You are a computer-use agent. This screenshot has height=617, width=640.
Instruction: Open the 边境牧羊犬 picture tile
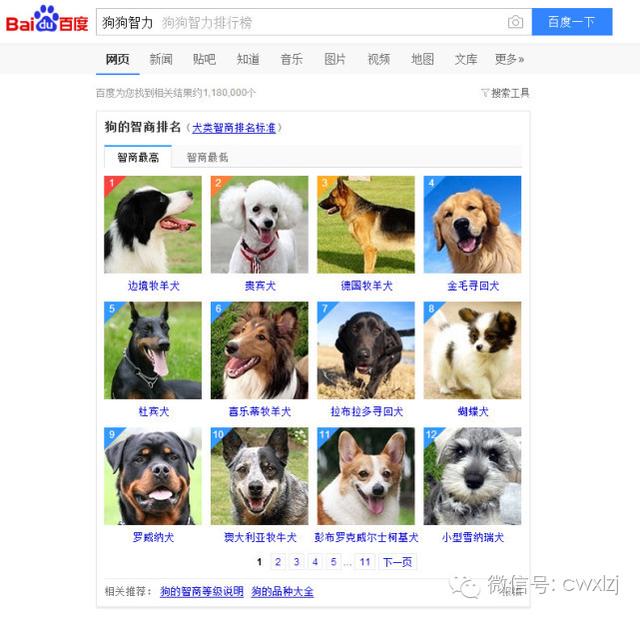pyautogui.click(x=153, y=225)
